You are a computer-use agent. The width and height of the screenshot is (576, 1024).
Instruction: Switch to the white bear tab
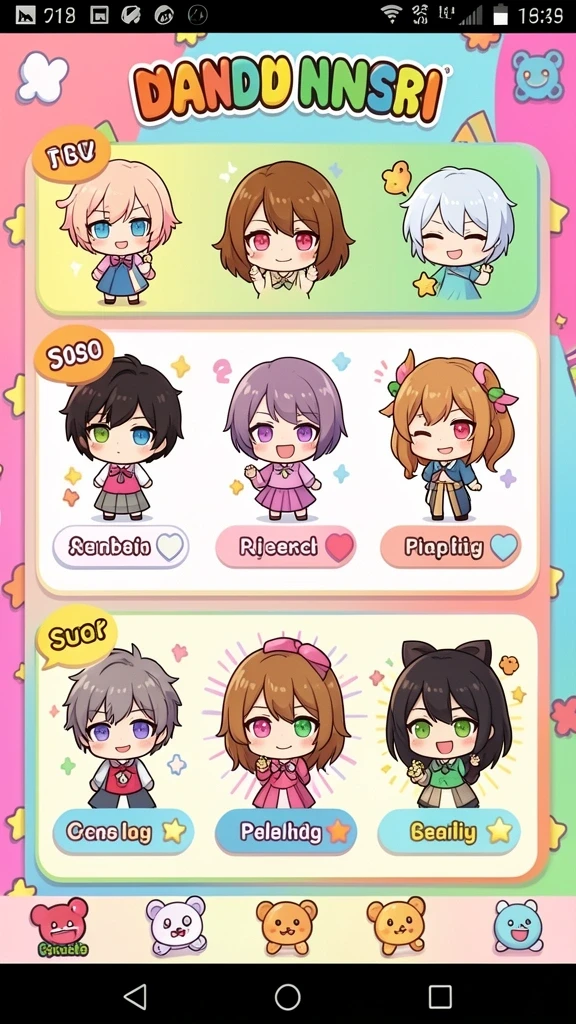point(176,926)
